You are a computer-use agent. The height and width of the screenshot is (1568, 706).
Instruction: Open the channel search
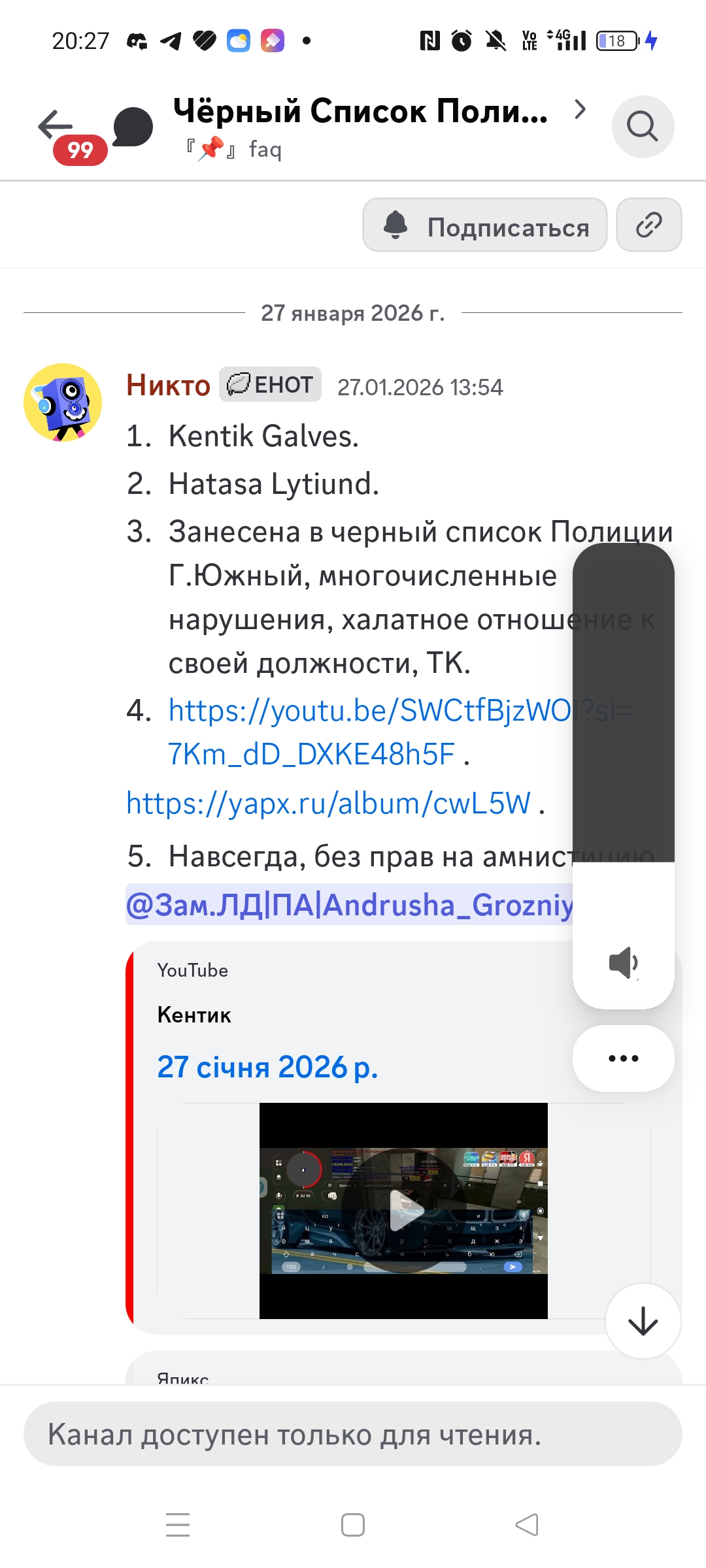pyautogui.click(x=642, y=126)
